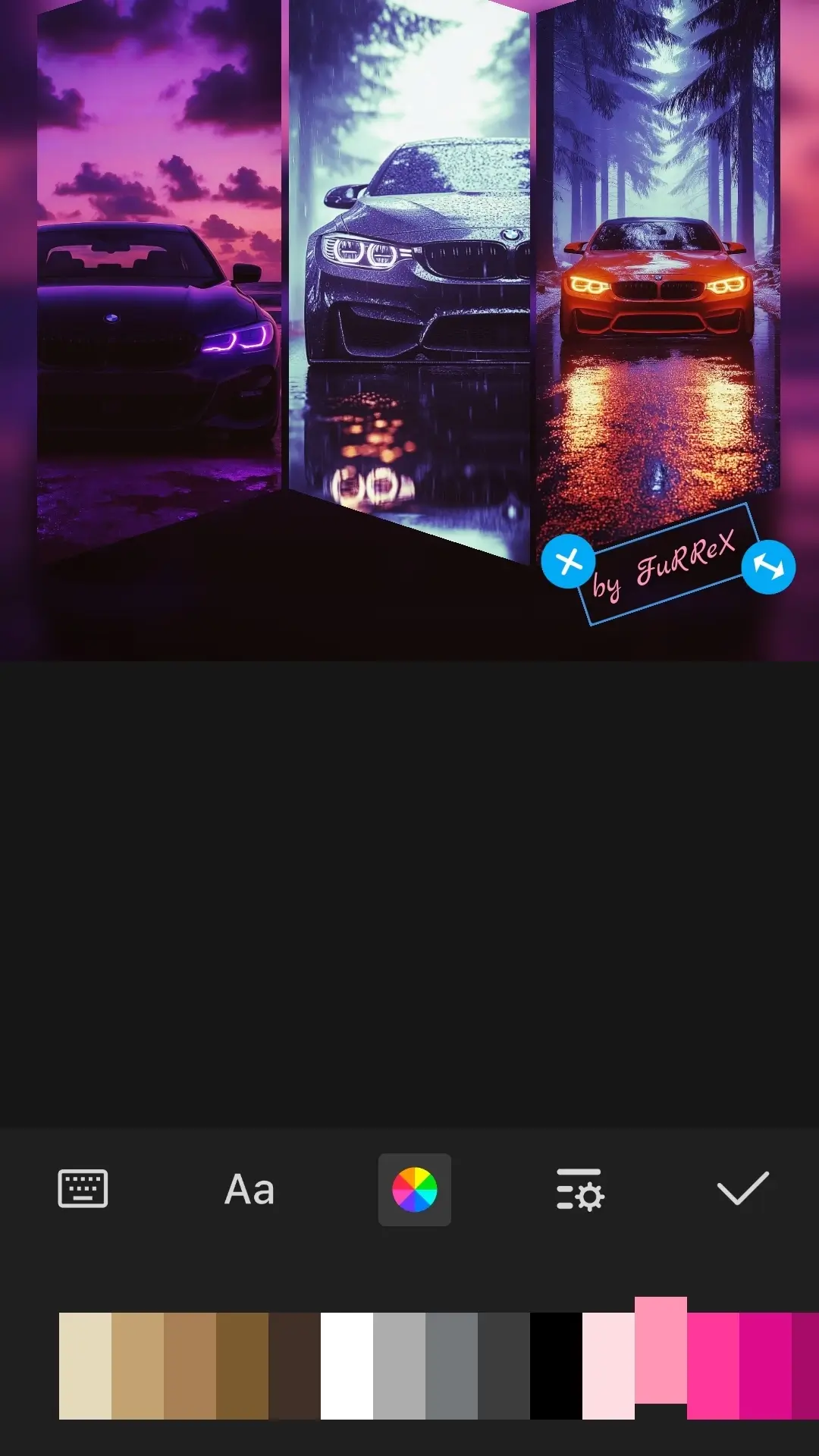Pick the pale pink color swatch
Screen dimensions: 819x1456
pyautogui.click(x=608, y=1365)
